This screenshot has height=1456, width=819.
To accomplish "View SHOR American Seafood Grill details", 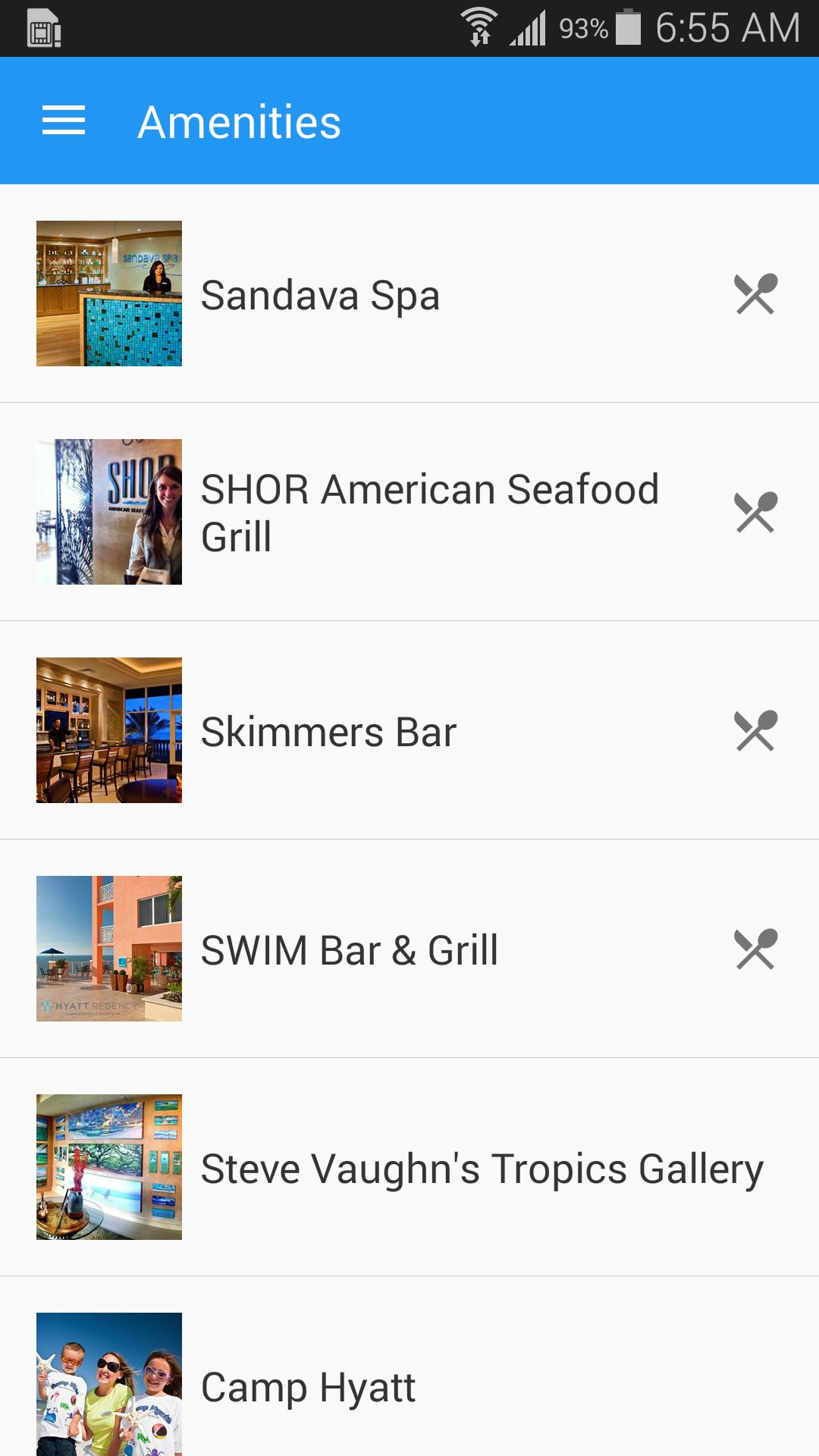I will [428, 512].
